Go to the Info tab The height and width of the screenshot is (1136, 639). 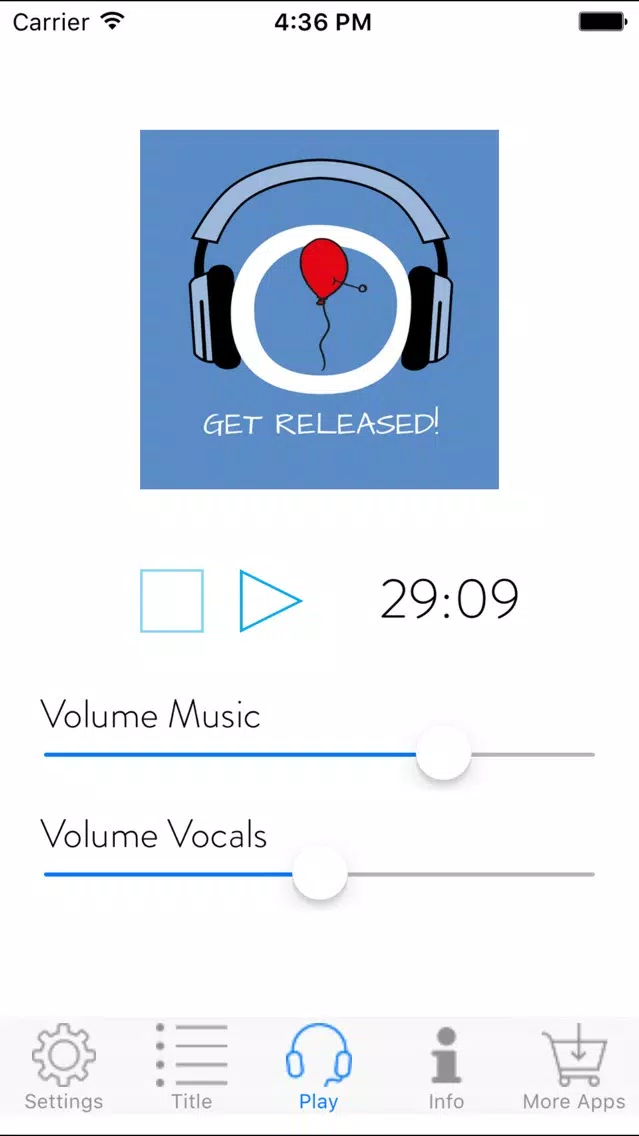tap(446, 1066)
